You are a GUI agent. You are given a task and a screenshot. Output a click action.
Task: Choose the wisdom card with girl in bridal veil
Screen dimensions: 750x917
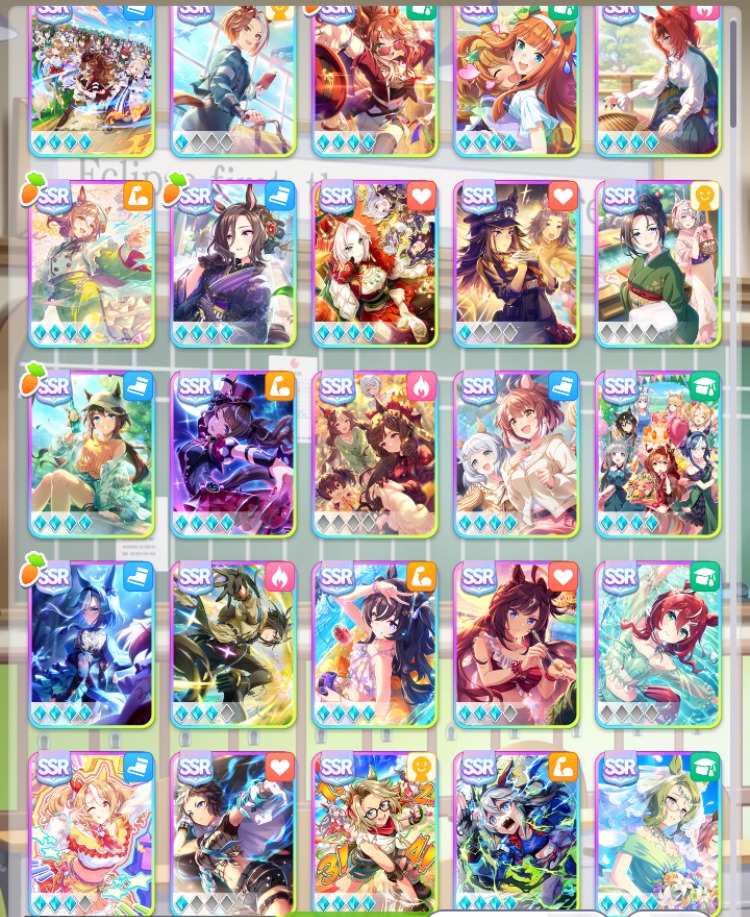(658, 832)
